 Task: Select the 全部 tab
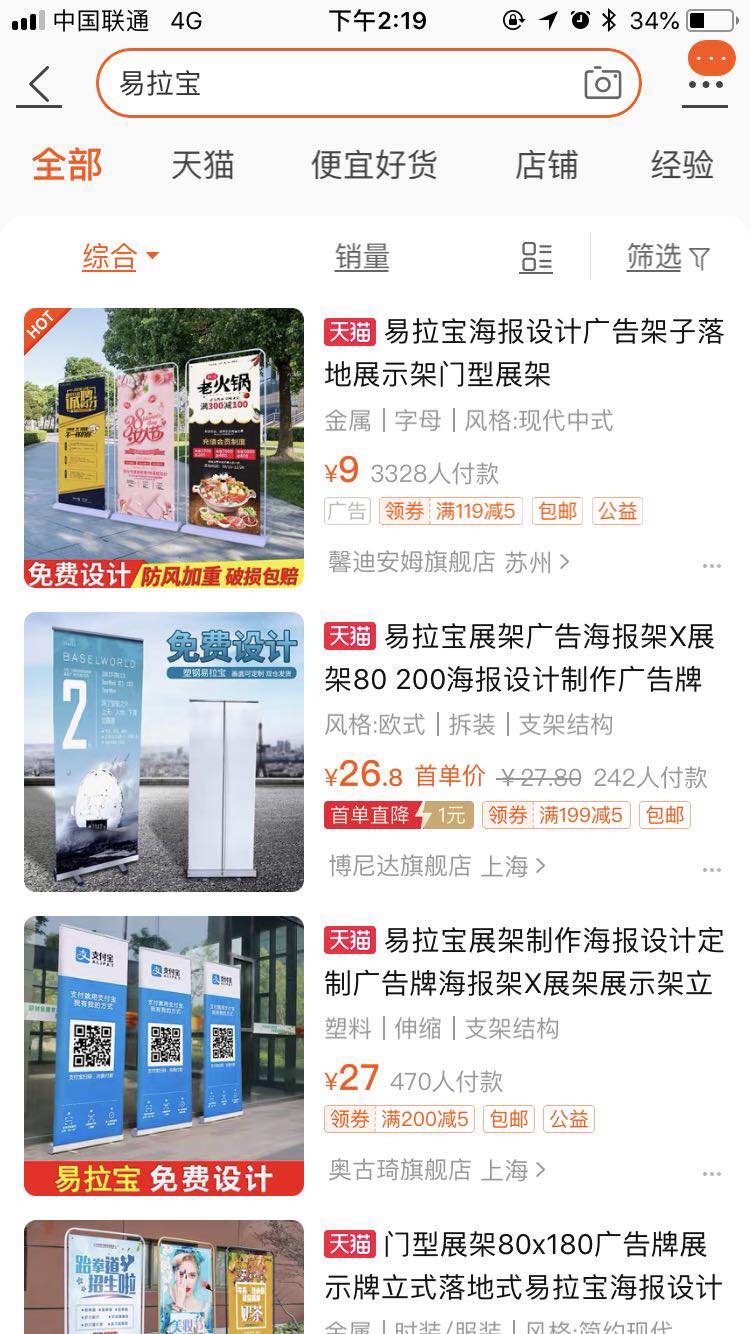click(67, 165)
